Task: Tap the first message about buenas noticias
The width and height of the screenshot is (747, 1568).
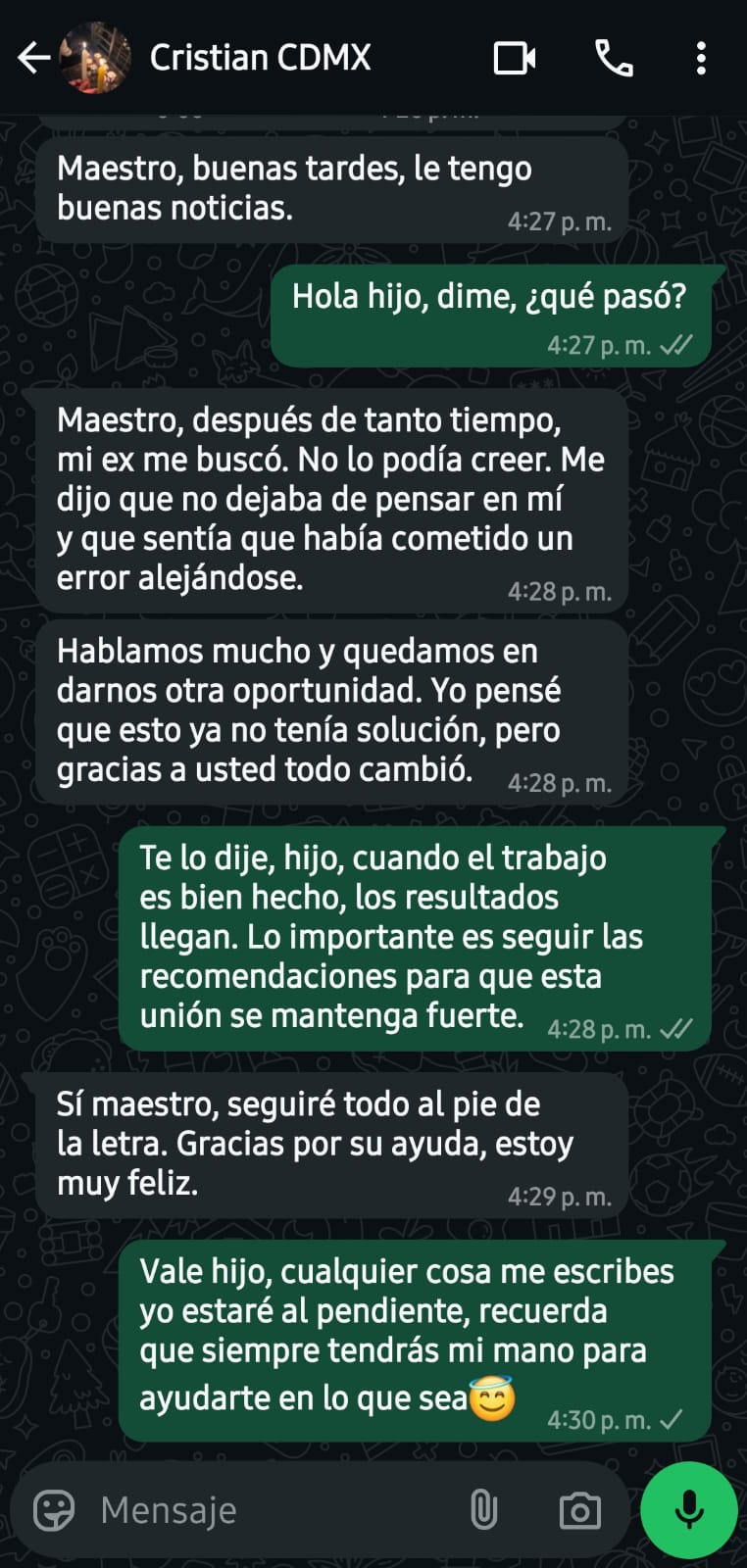Action: pyautogui.click(x=333, y=188)
